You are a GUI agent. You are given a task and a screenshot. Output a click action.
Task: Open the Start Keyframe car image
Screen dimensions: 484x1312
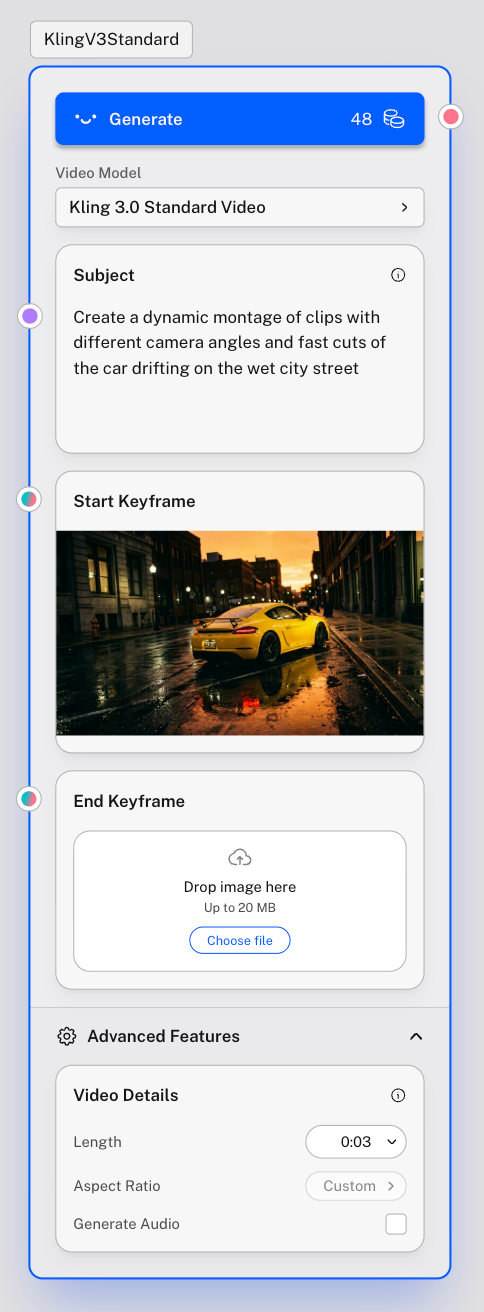pos(240,633)
